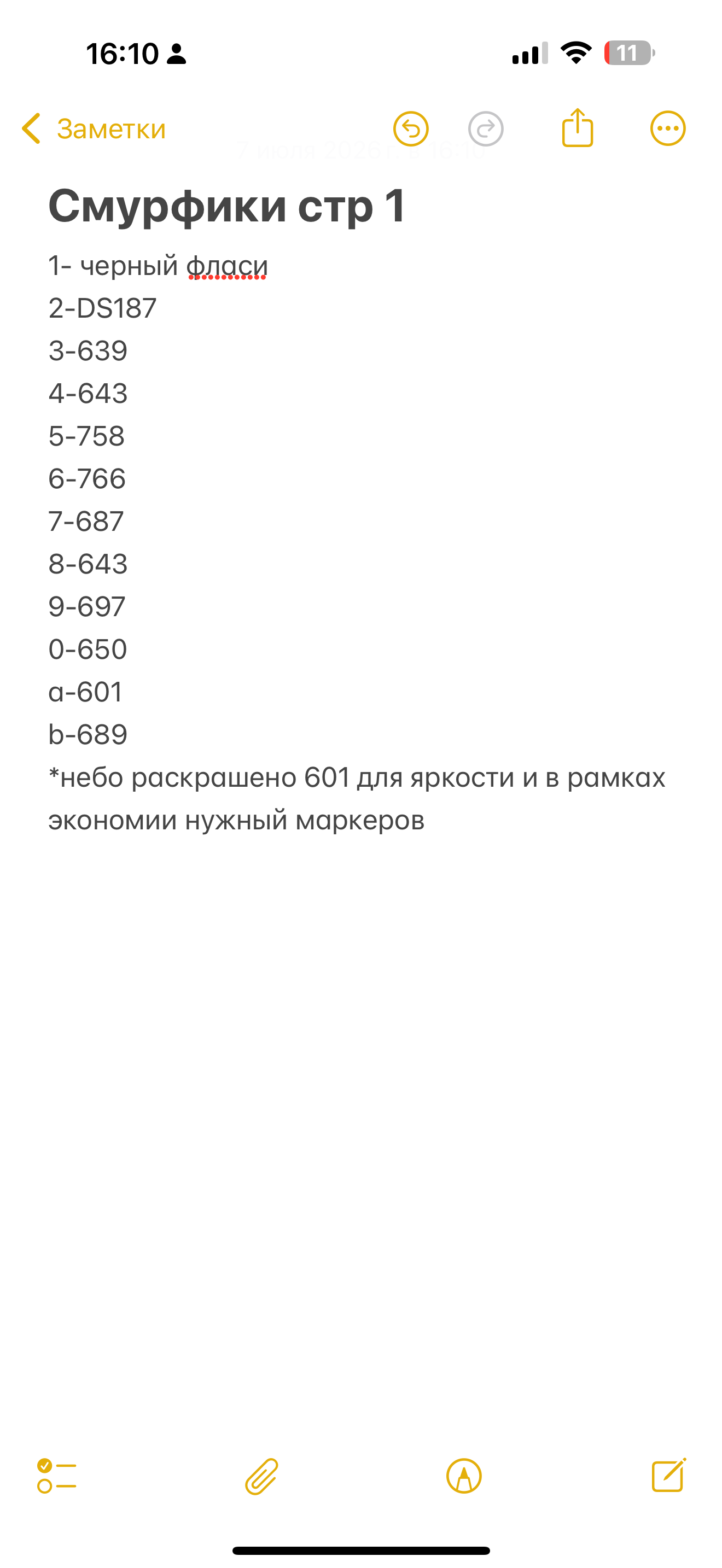
Task: Add a checklist to the note
Action: (57, 1476)
